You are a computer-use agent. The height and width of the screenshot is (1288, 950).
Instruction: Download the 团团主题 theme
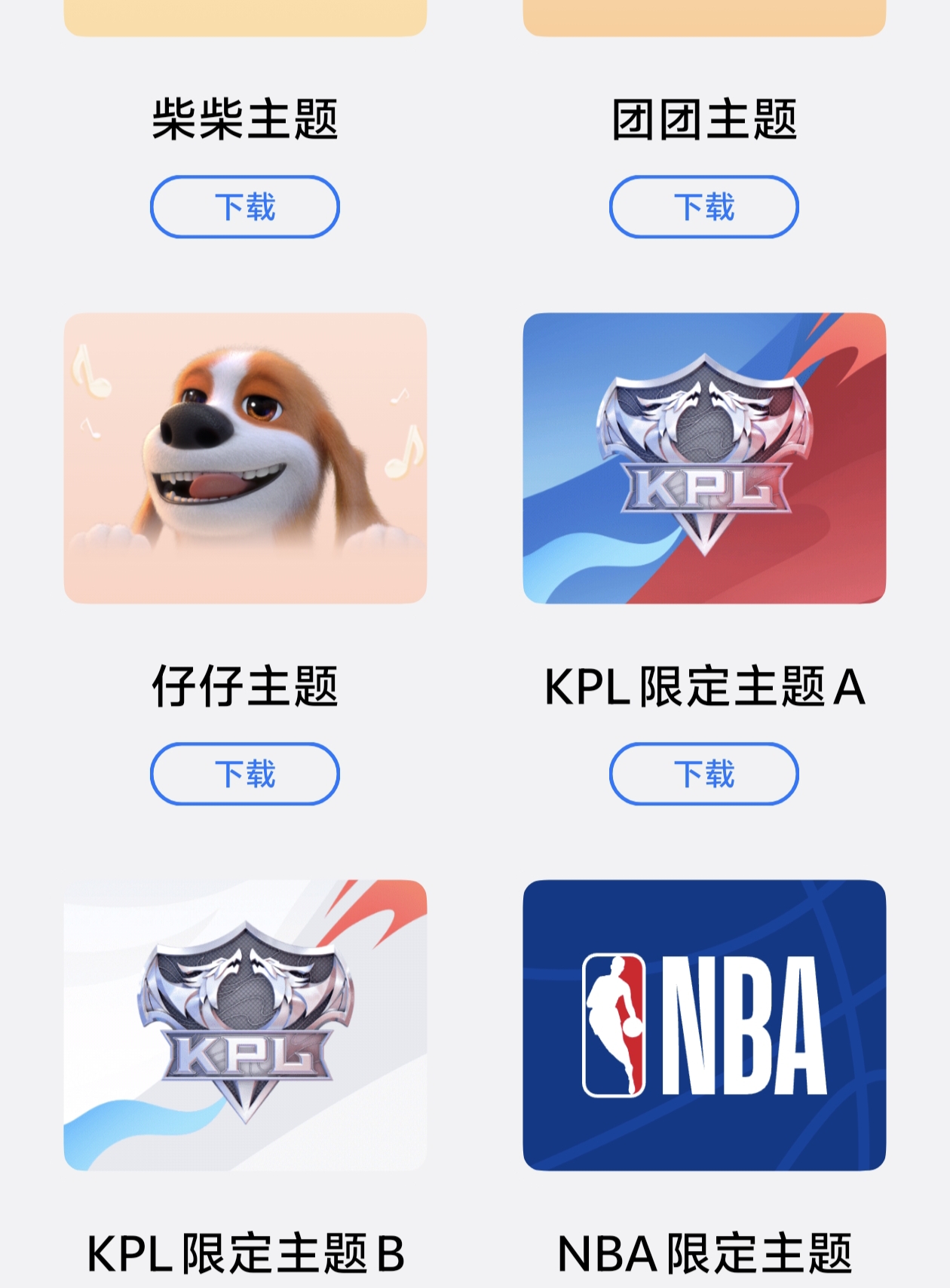point(703,207)
